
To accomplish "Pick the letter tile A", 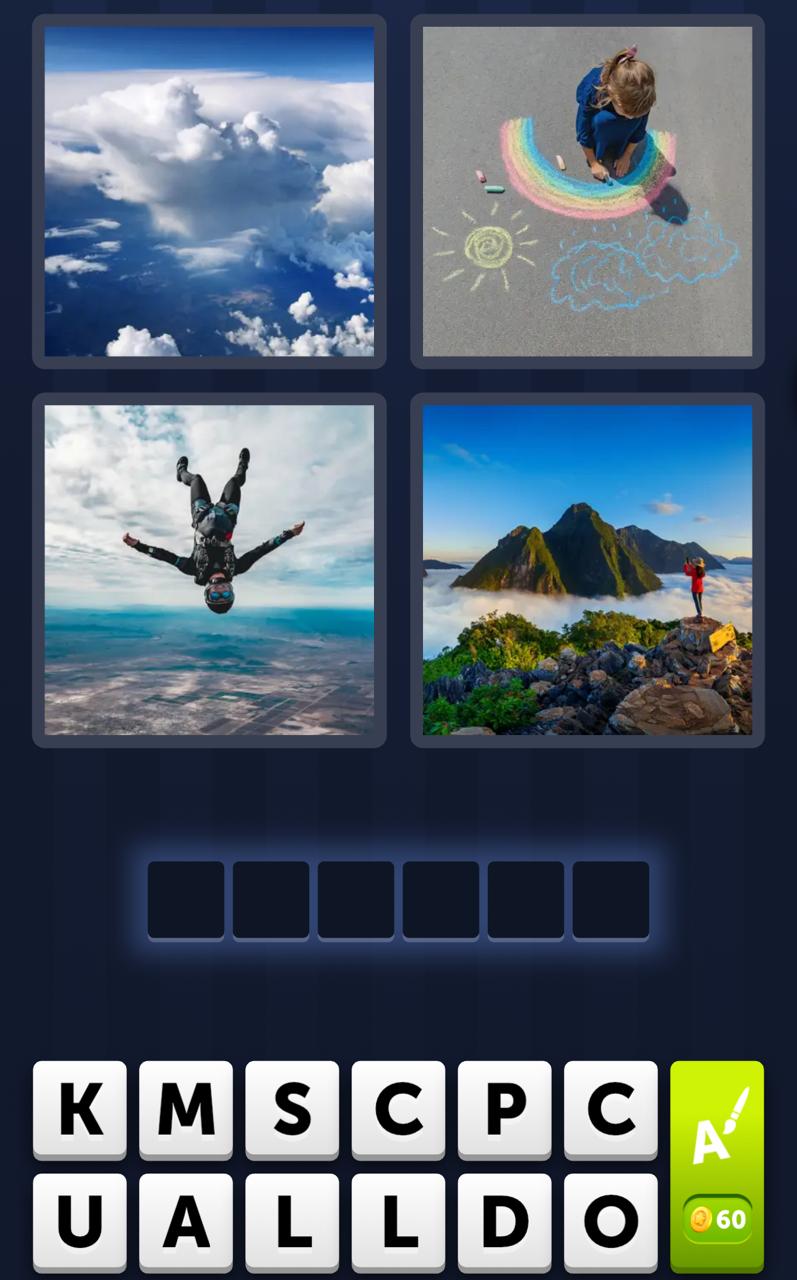I will pyautogui.click(x=186, y=1220).
